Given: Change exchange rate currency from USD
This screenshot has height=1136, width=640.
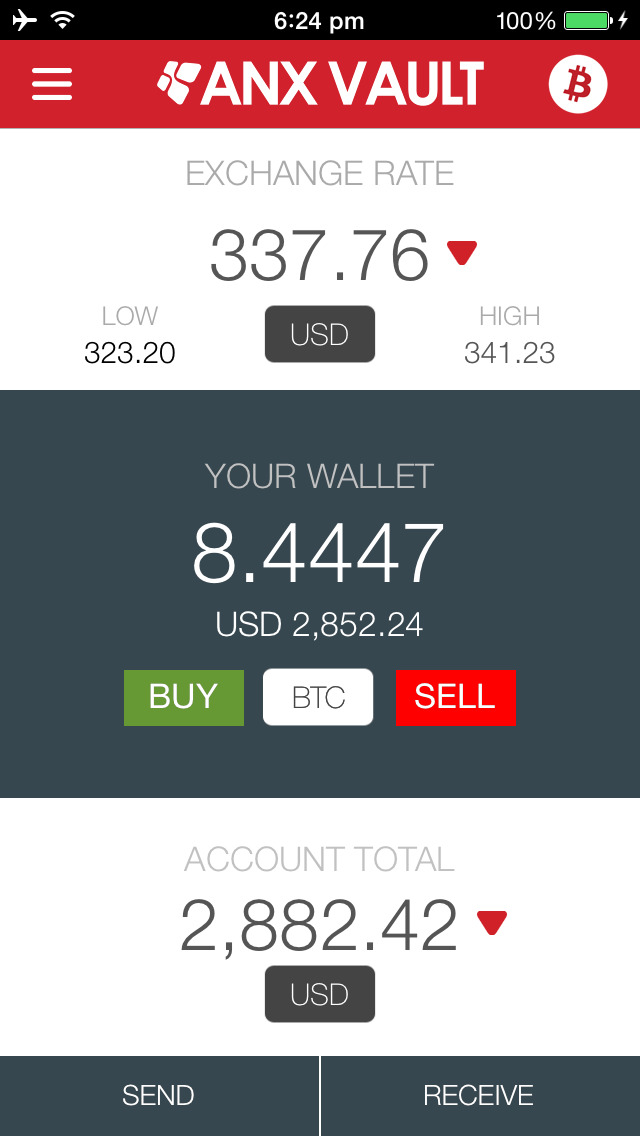Looking at the screenshot, I should tap(319, 334).
